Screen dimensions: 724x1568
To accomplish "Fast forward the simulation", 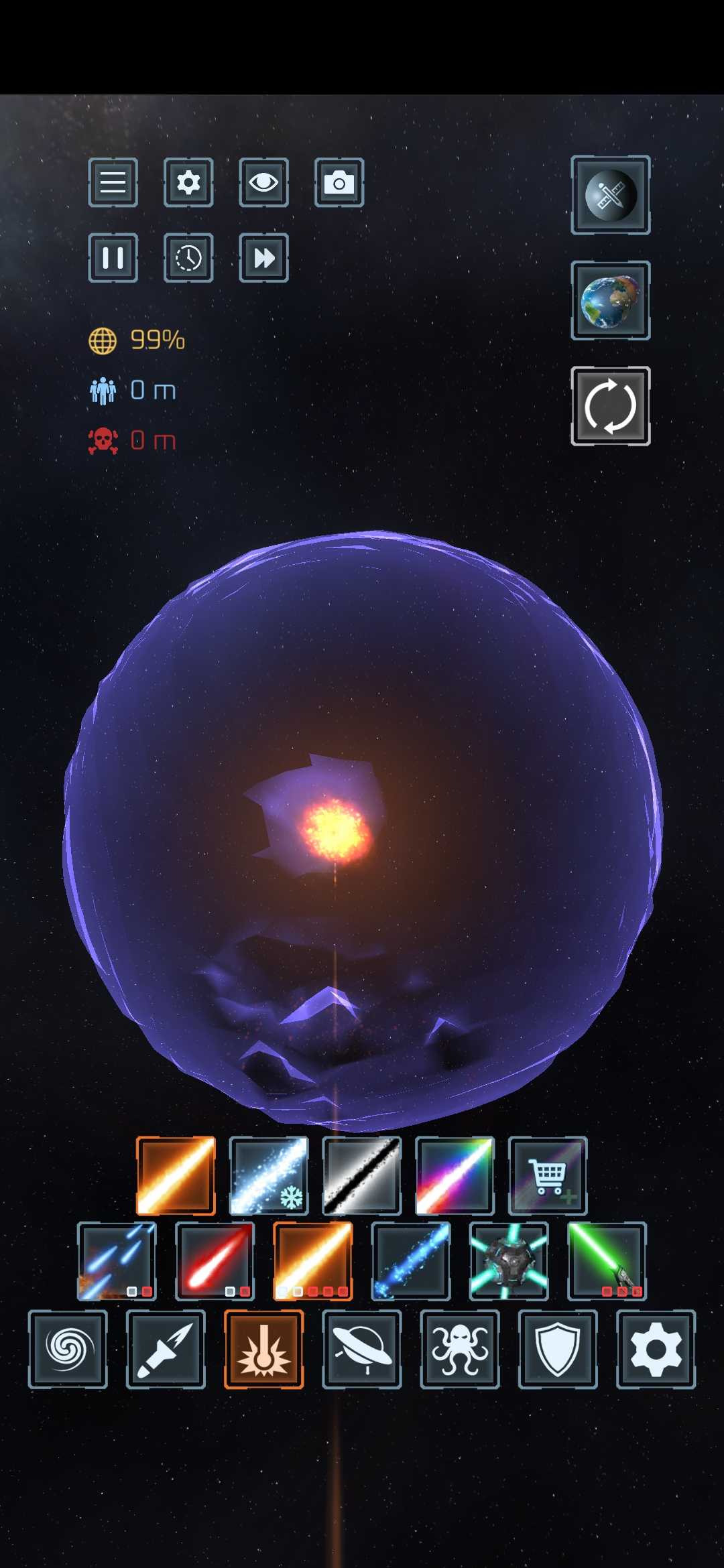I will pyautogui.click(x=263, y=258).
